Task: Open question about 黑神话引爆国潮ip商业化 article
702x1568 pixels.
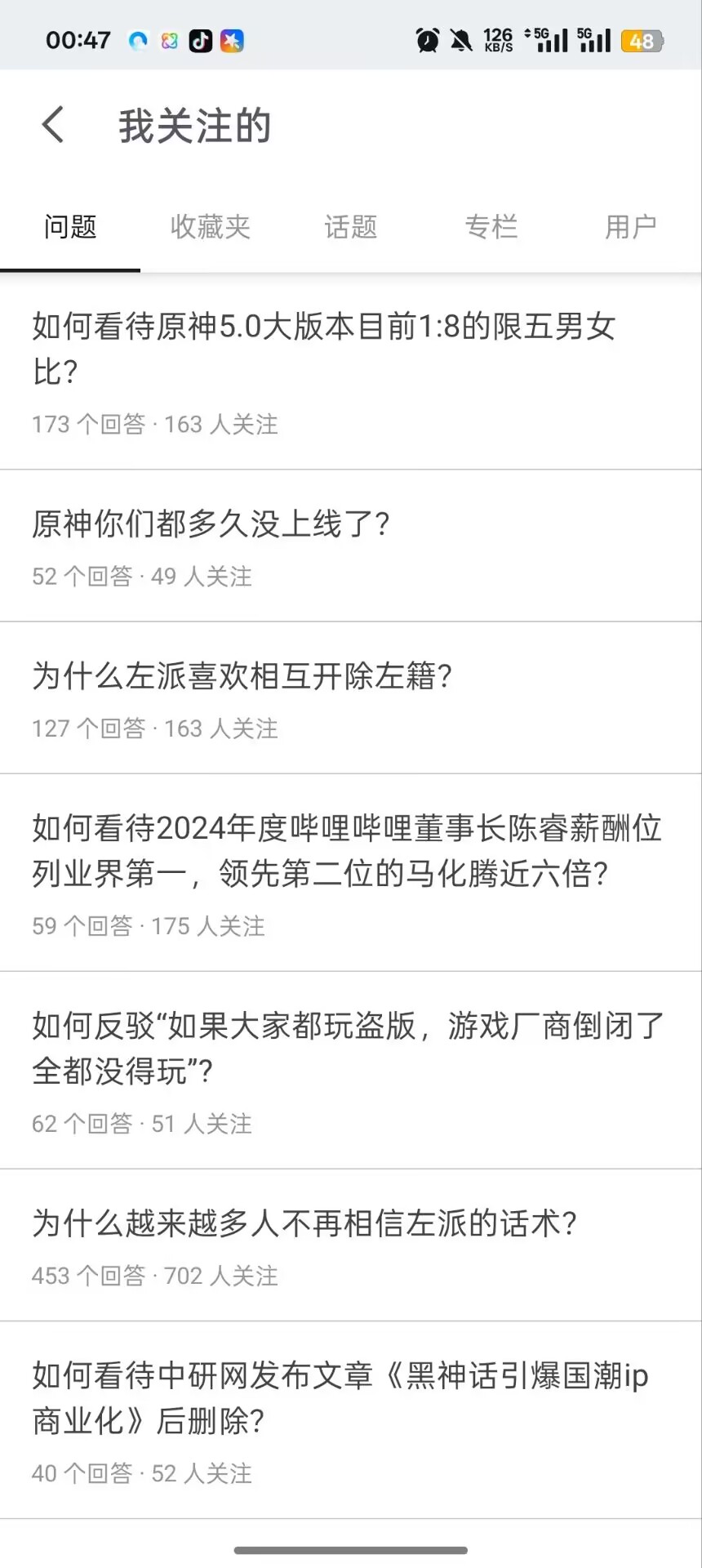Action: click(x=340, y=1398)
